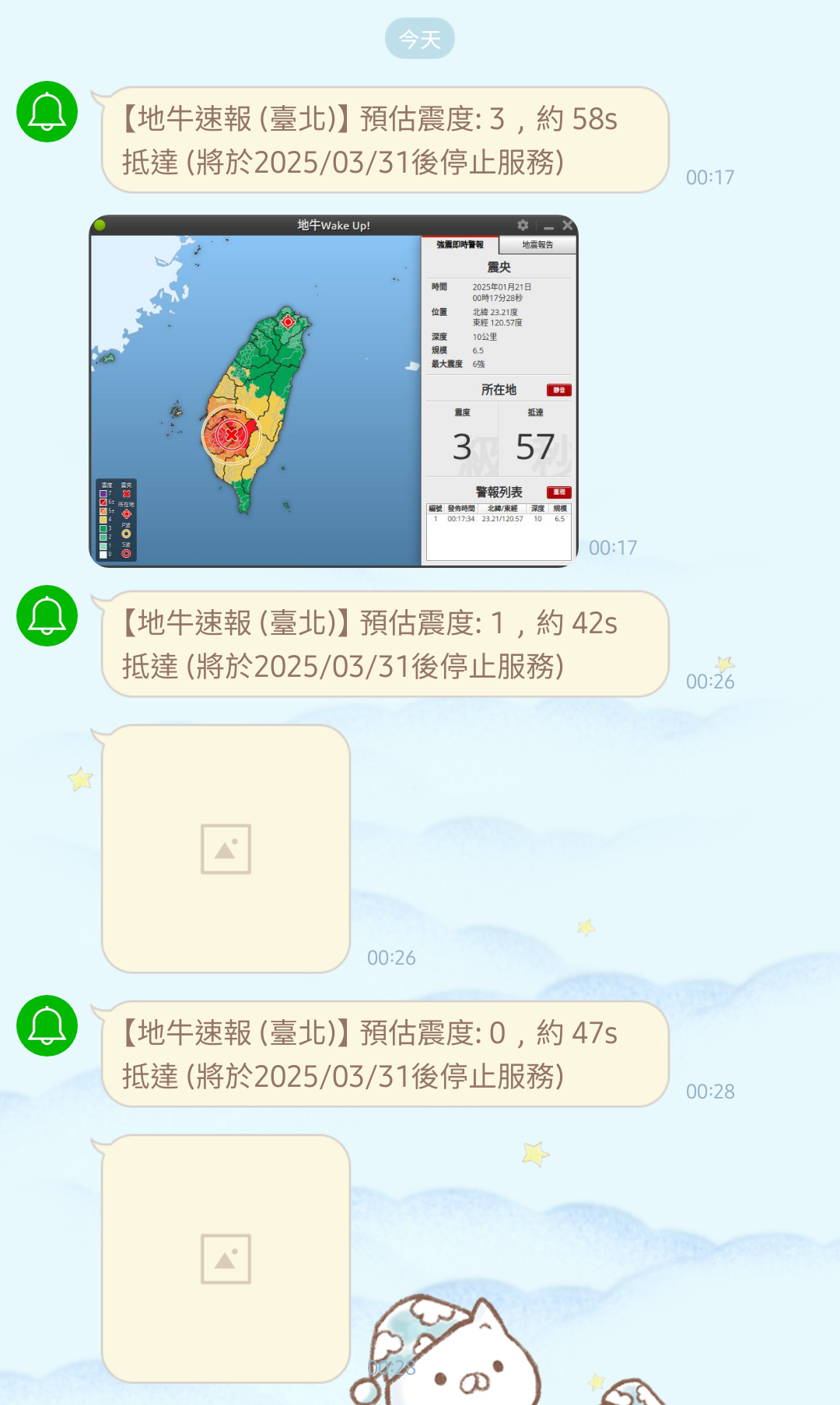This screenshot has width=840, height=1405.
Task: Tap sender avatar beside the 47s alert message
Action: tap(47, 1025)
